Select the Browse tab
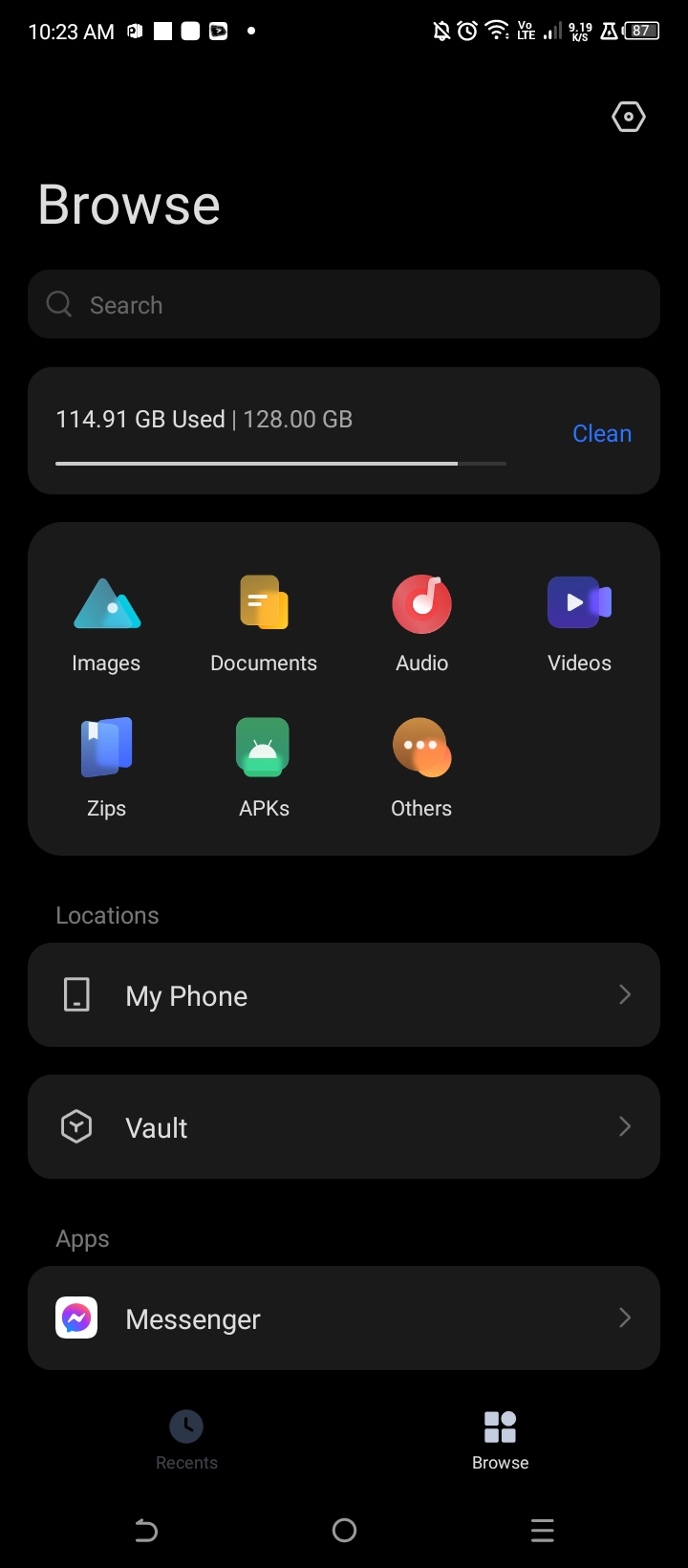 500,1439
